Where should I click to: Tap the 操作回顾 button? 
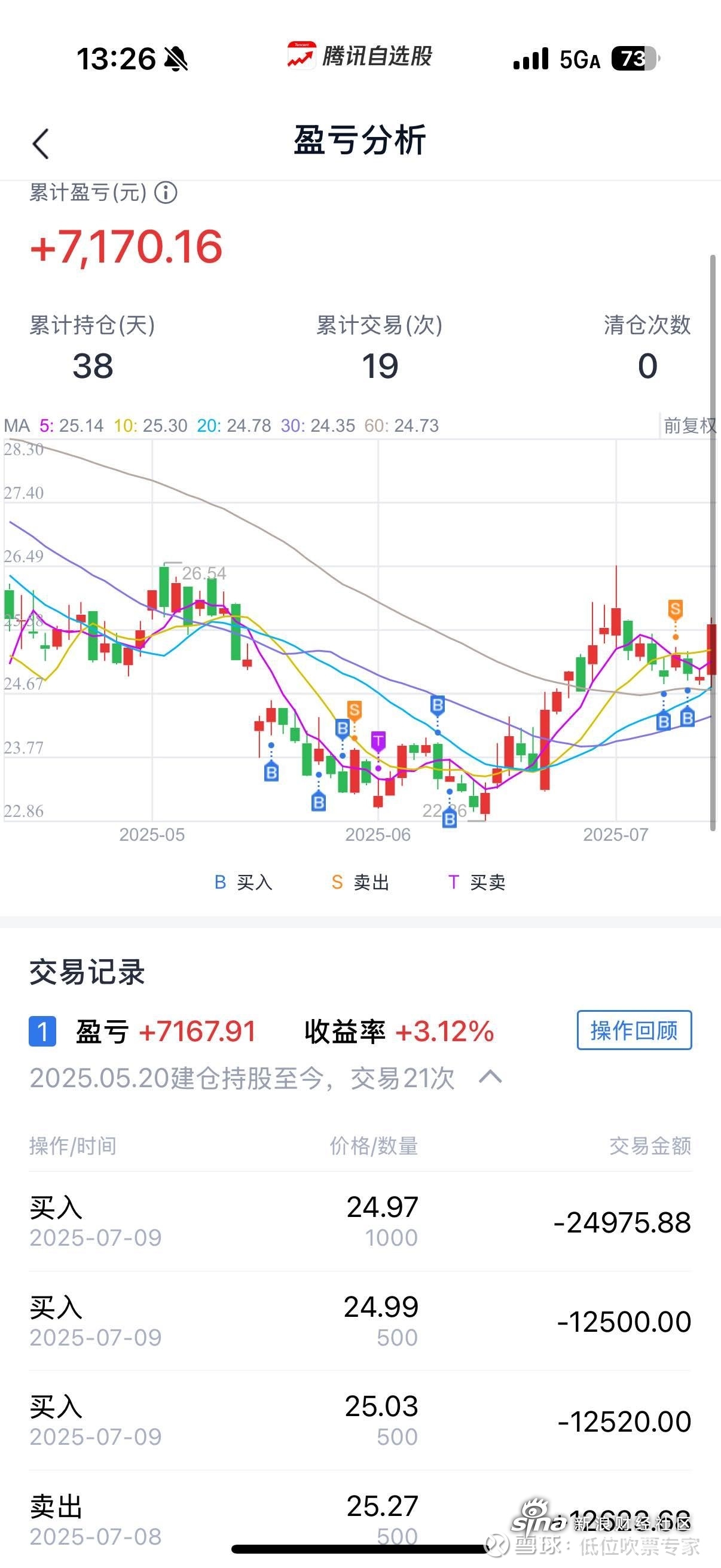634,1030
